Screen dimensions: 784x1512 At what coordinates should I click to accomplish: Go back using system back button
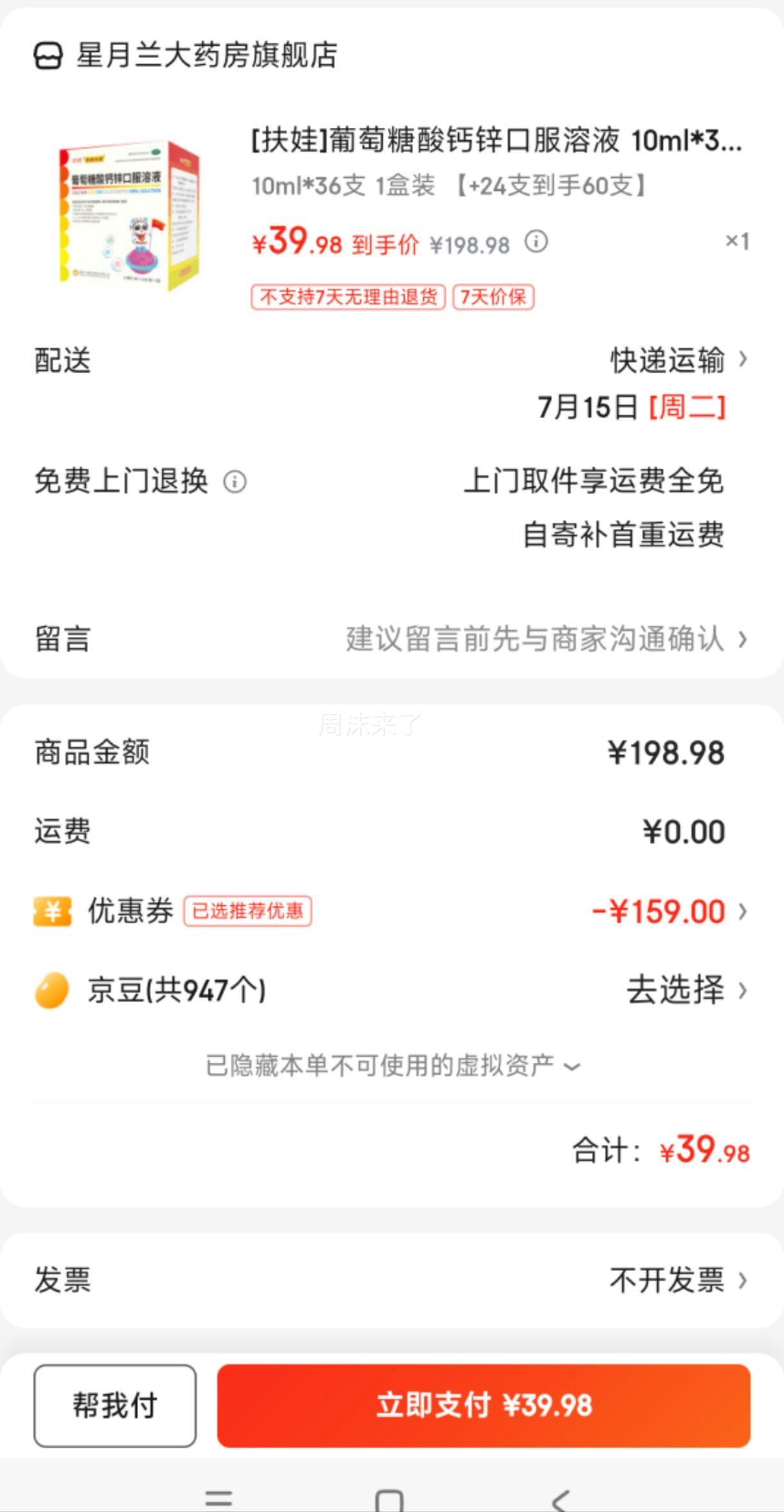560,1499
